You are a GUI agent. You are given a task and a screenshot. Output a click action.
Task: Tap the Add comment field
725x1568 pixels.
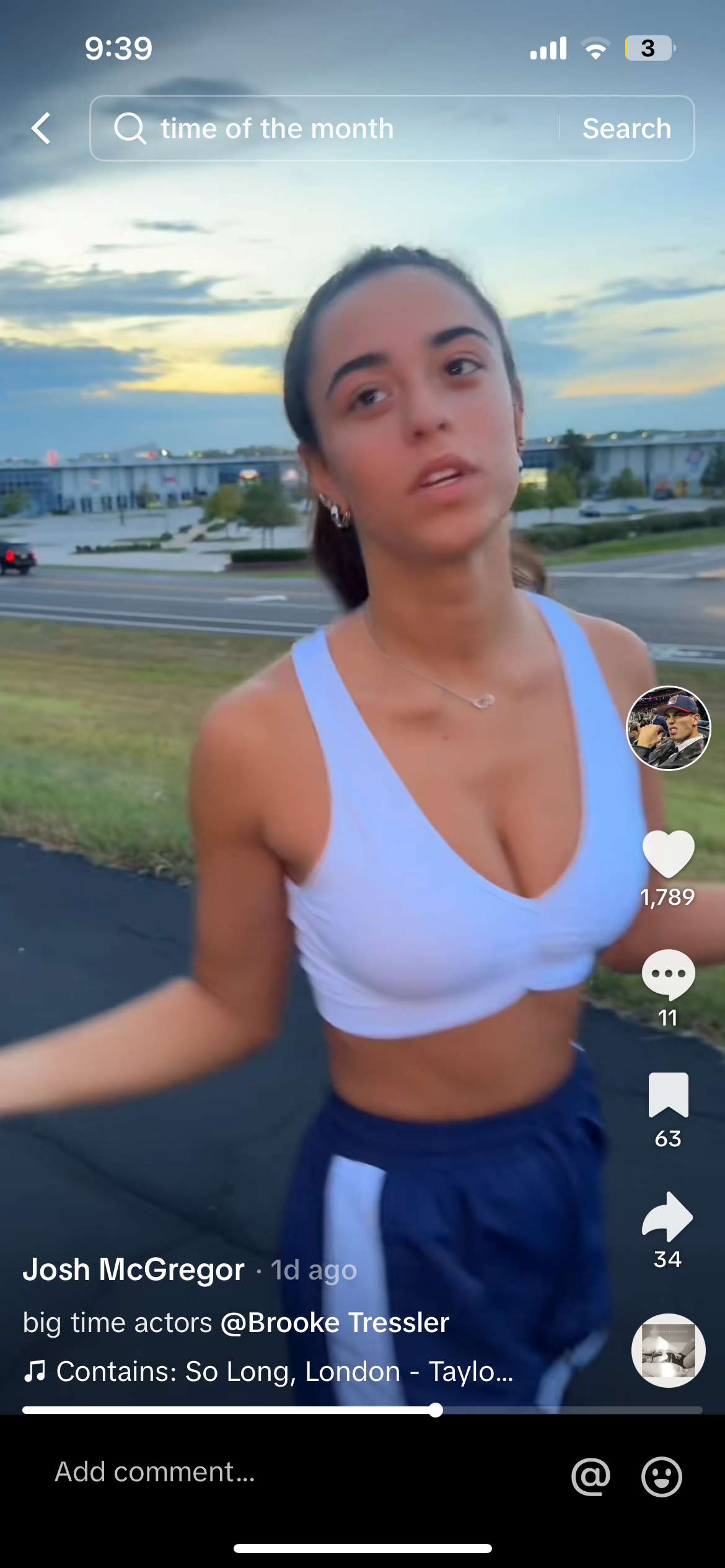pos(248,1472)
